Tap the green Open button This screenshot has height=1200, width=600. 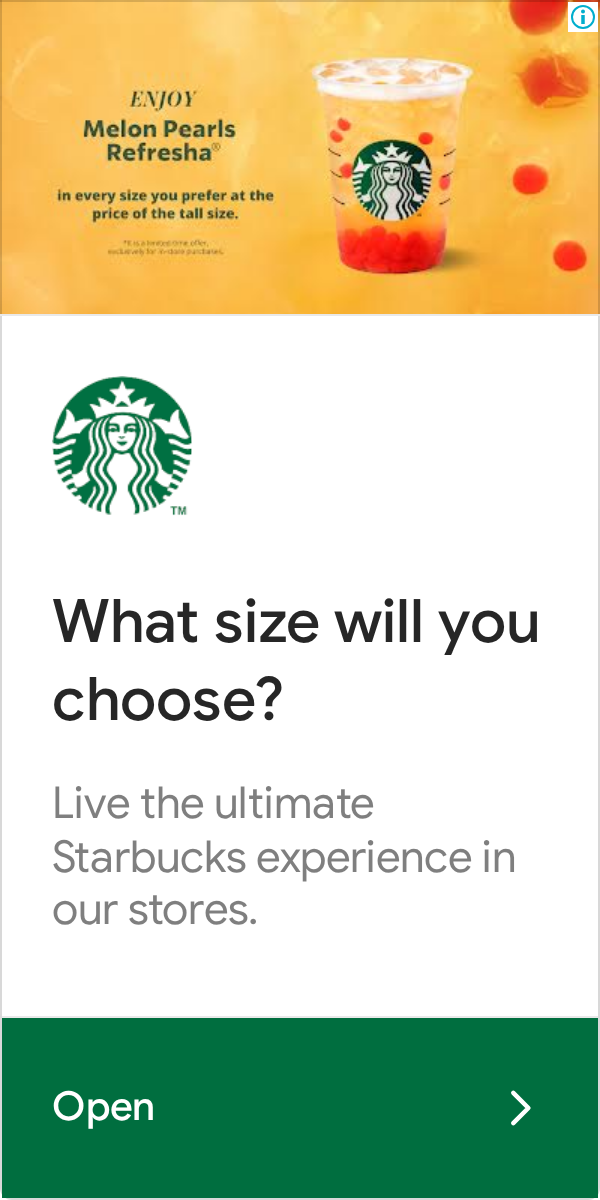tap(300, 1107)
